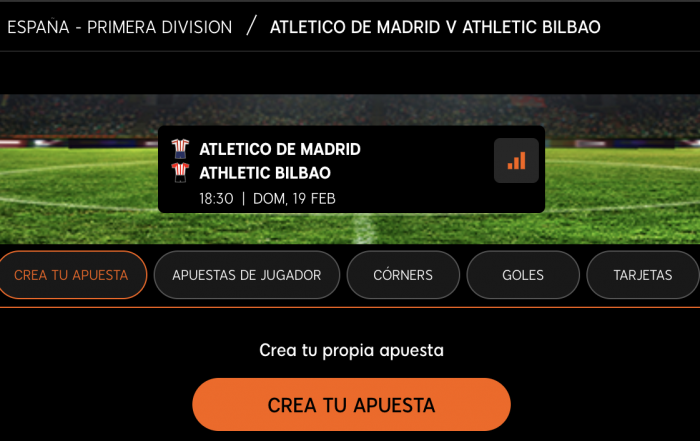Open the Goles betting tab
This screenshot has height=441, width=700.
pyautogui.click(x=522, y=275)
